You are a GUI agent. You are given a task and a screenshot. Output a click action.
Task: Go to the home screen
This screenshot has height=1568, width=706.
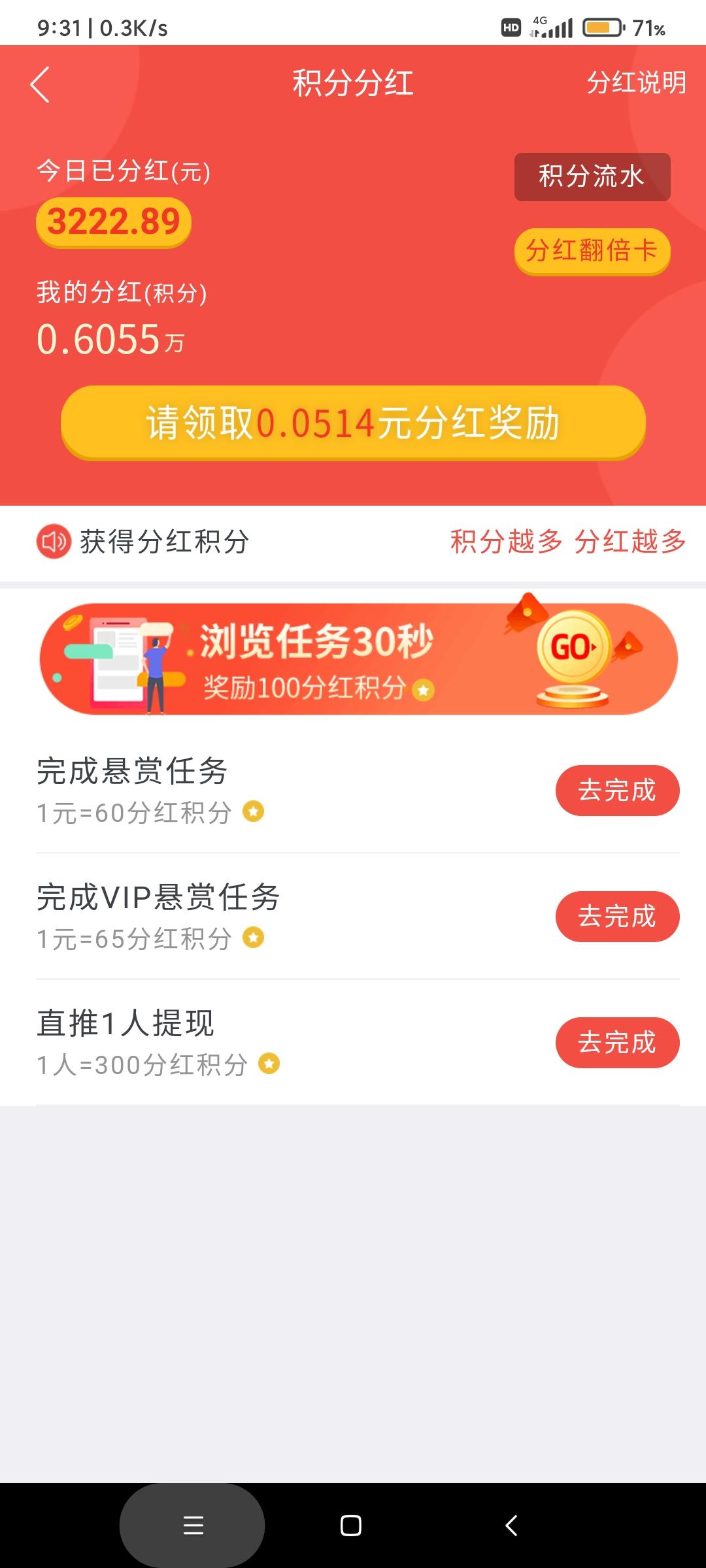pyautogui.click(x=351, y=1526)
